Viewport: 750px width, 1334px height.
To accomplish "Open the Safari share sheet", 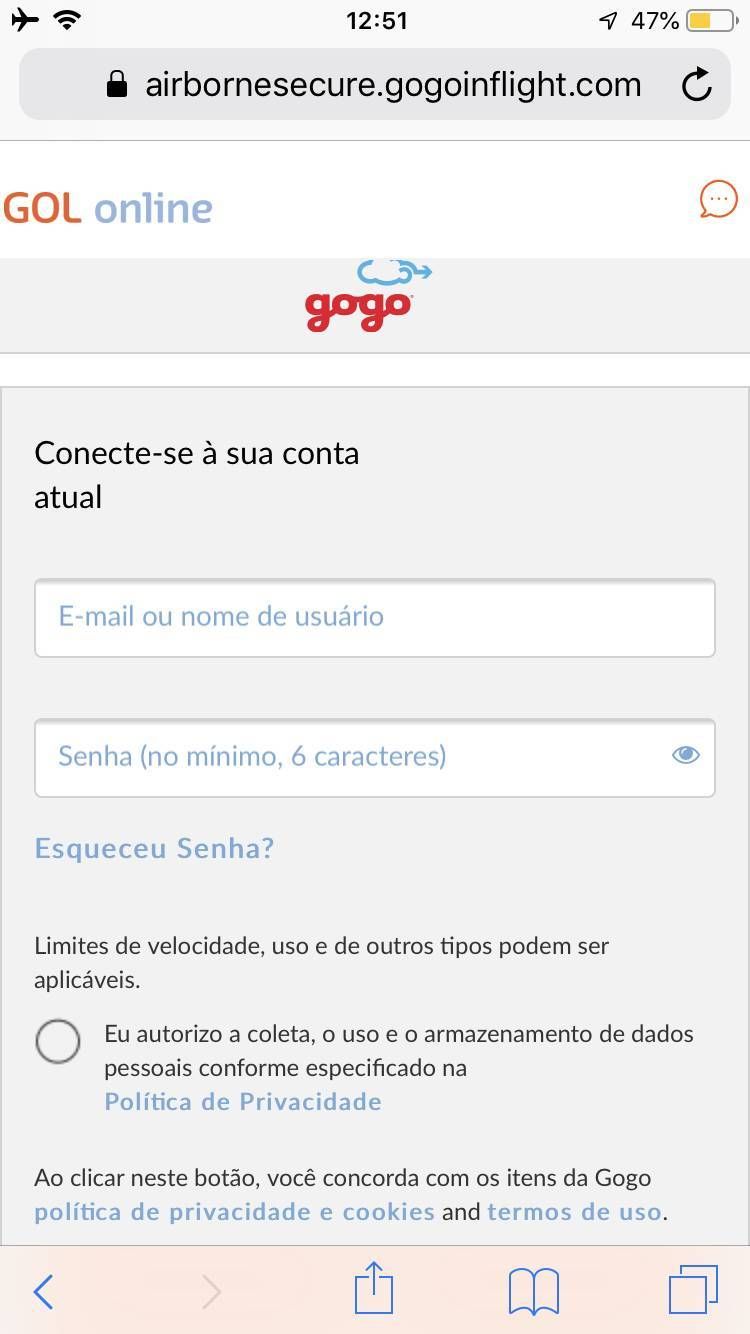I will pyautogui.click(x=374, y=1288).
